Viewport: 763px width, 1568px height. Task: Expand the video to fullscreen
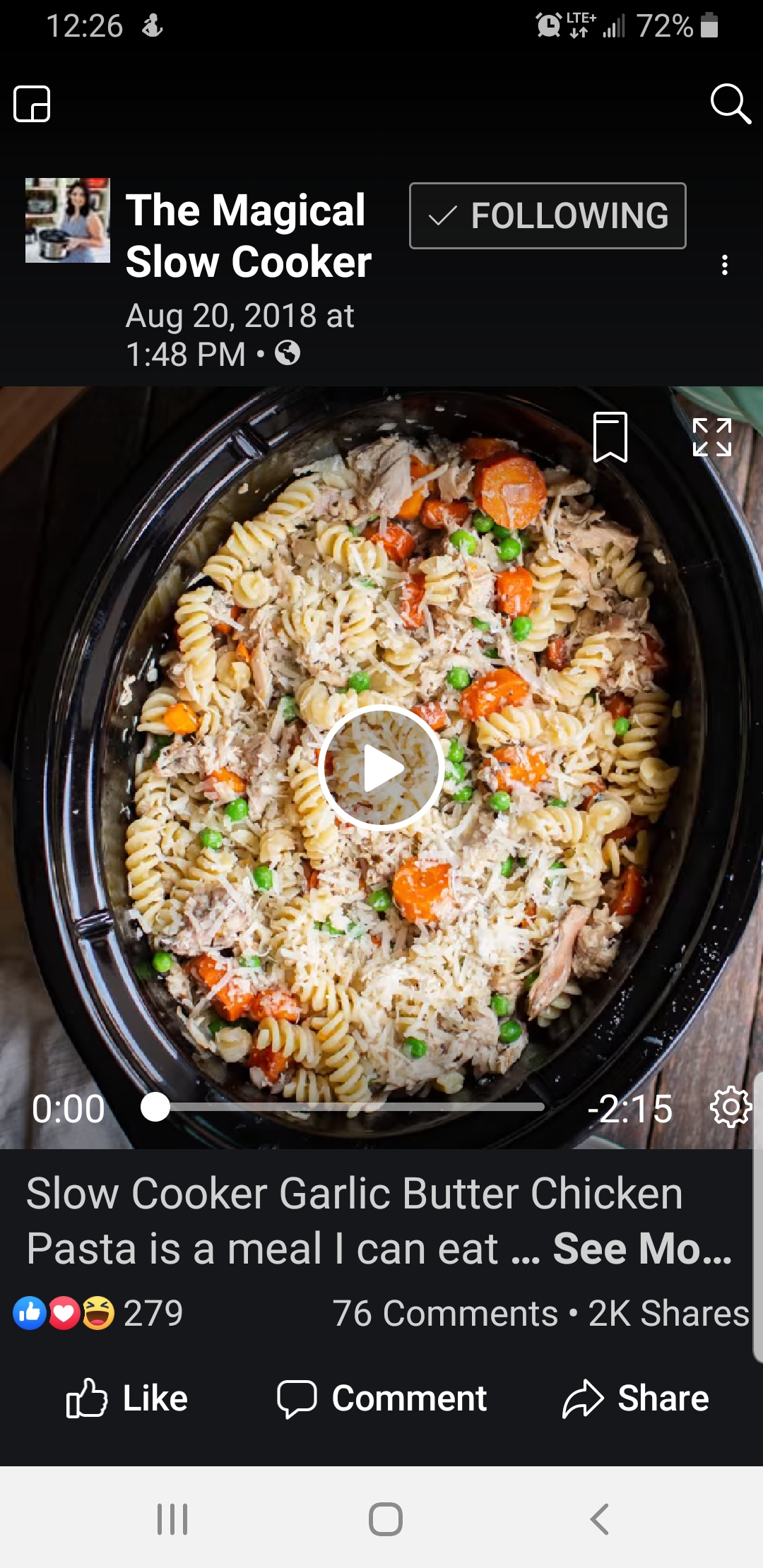711,436
